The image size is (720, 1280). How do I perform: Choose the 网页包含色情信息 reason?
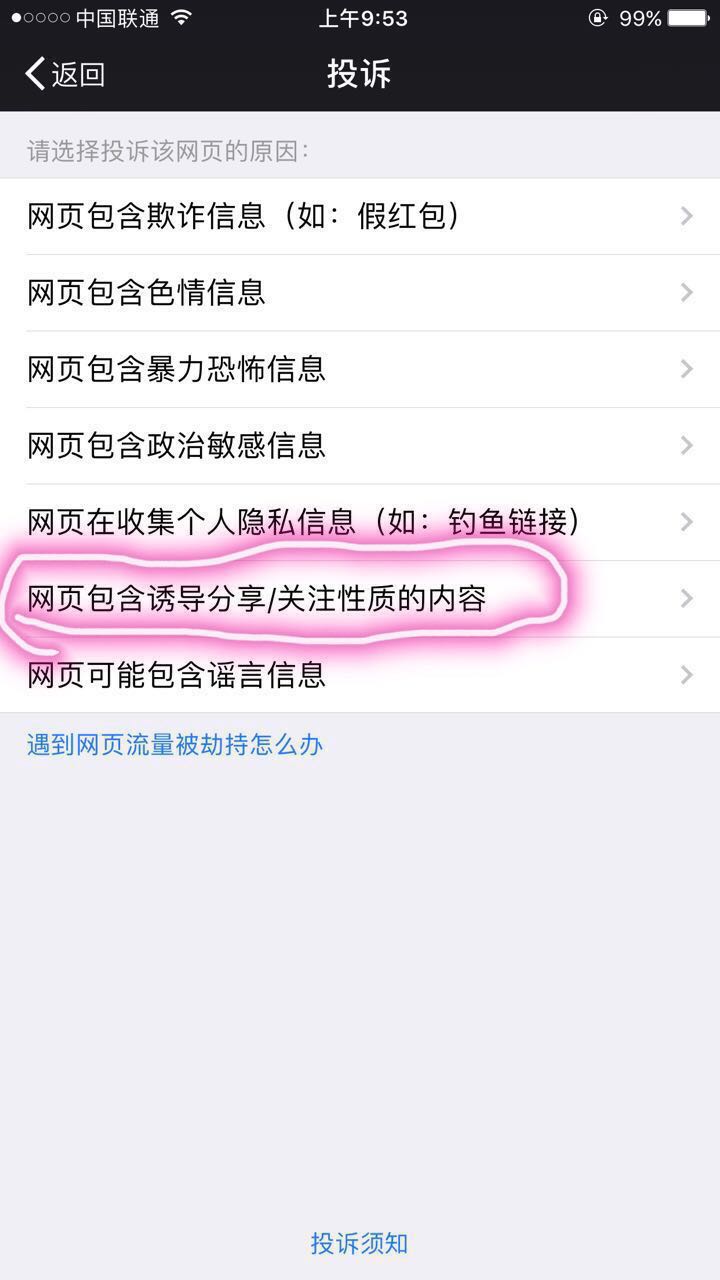[x=360, y=292]
